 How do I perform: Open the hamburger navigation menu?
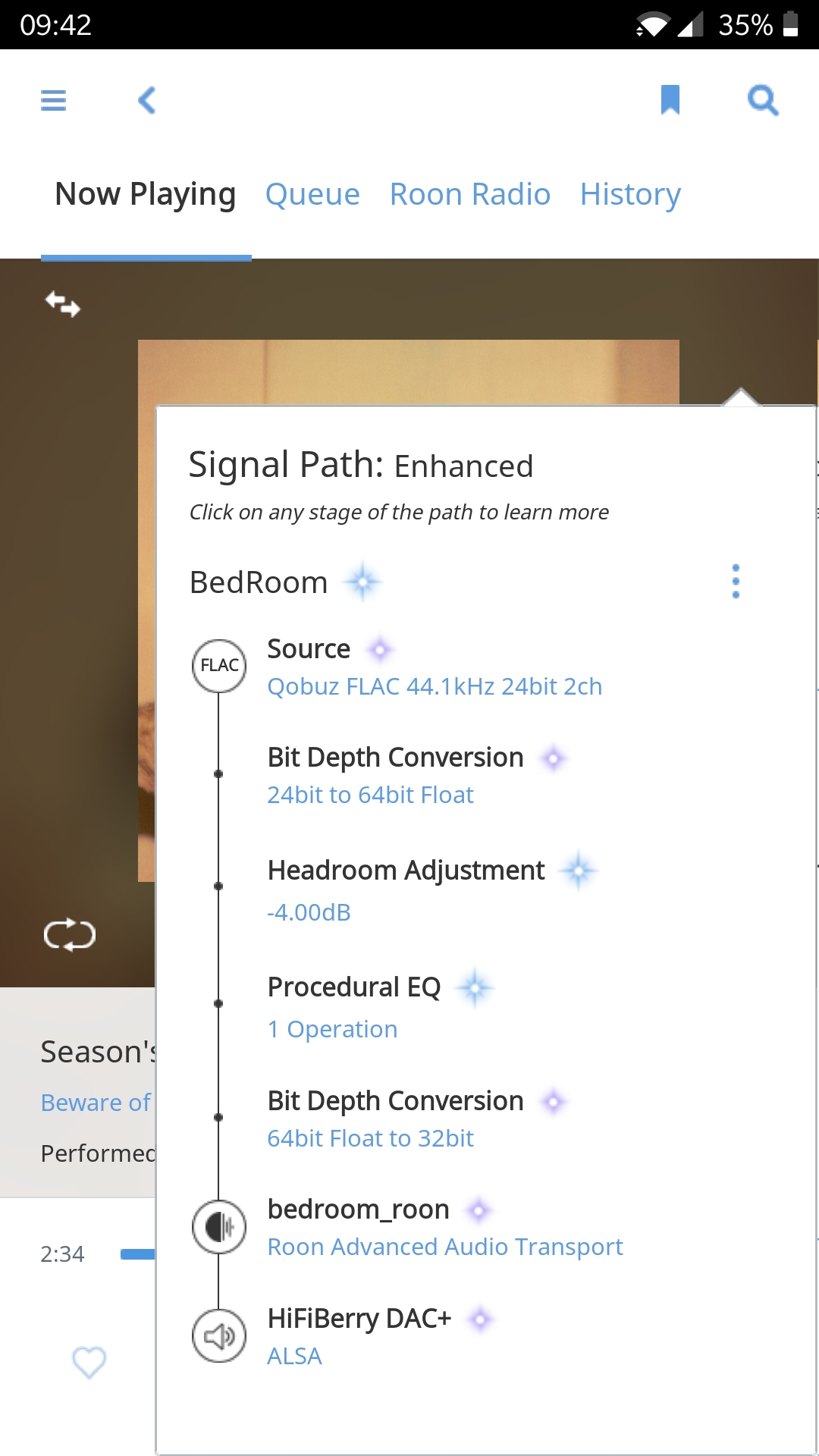(53, 100)
